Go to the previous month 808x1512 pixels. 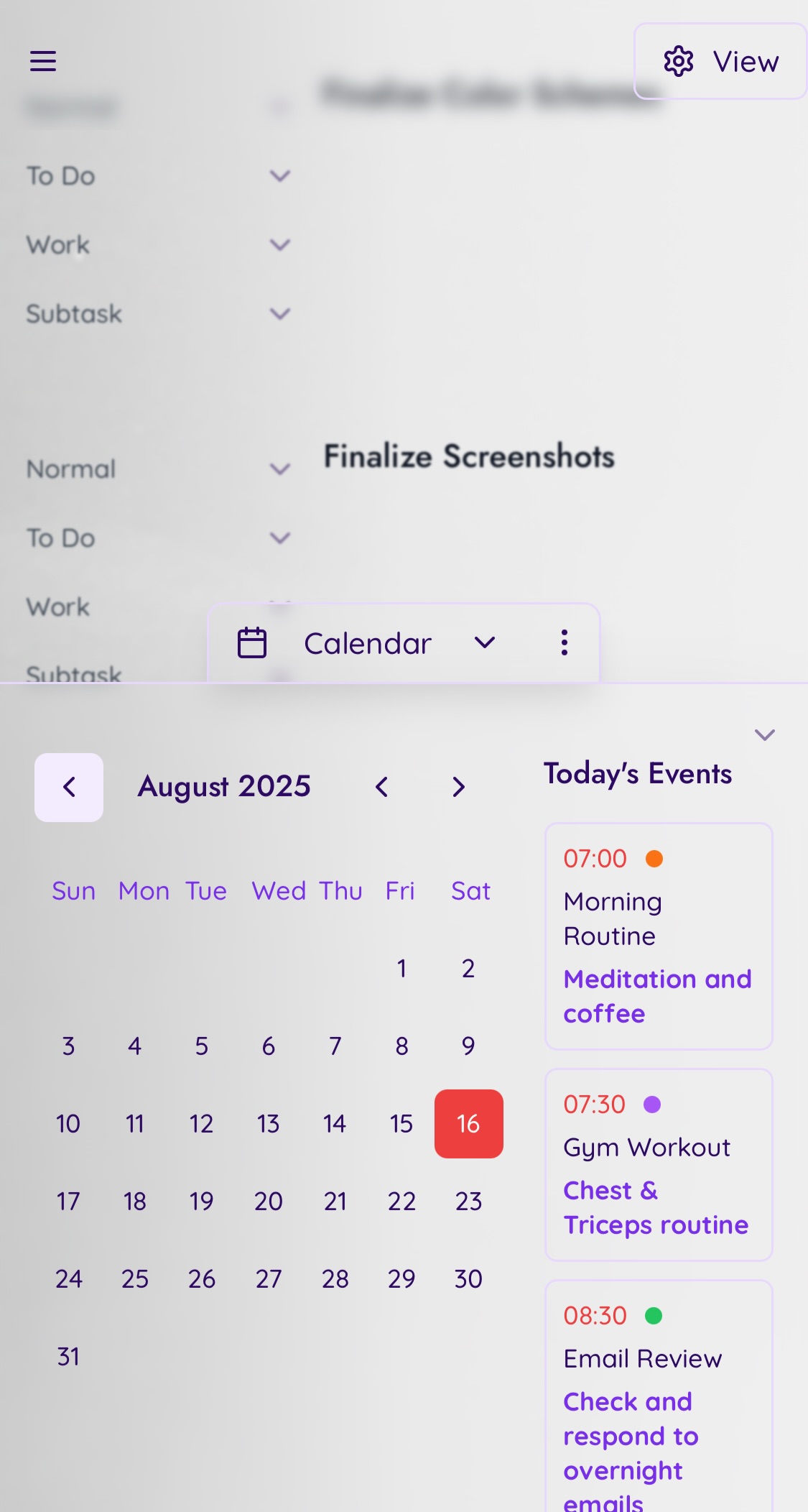(x=381, y=787)
